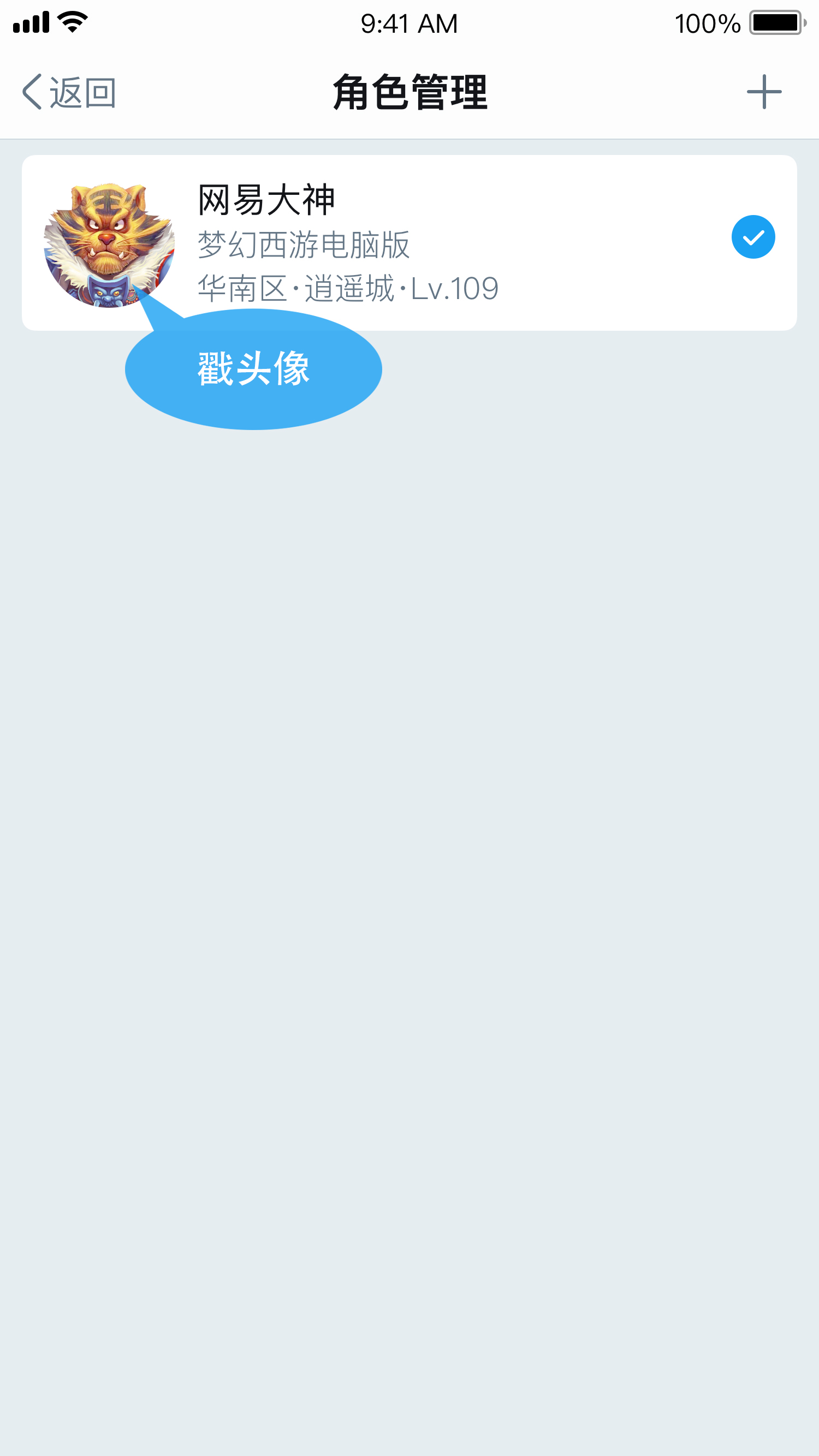The width and height of the screenshot is (819, 1456).
Task: Toggle the blue checkmark for 网易大神
Action: 753,237
